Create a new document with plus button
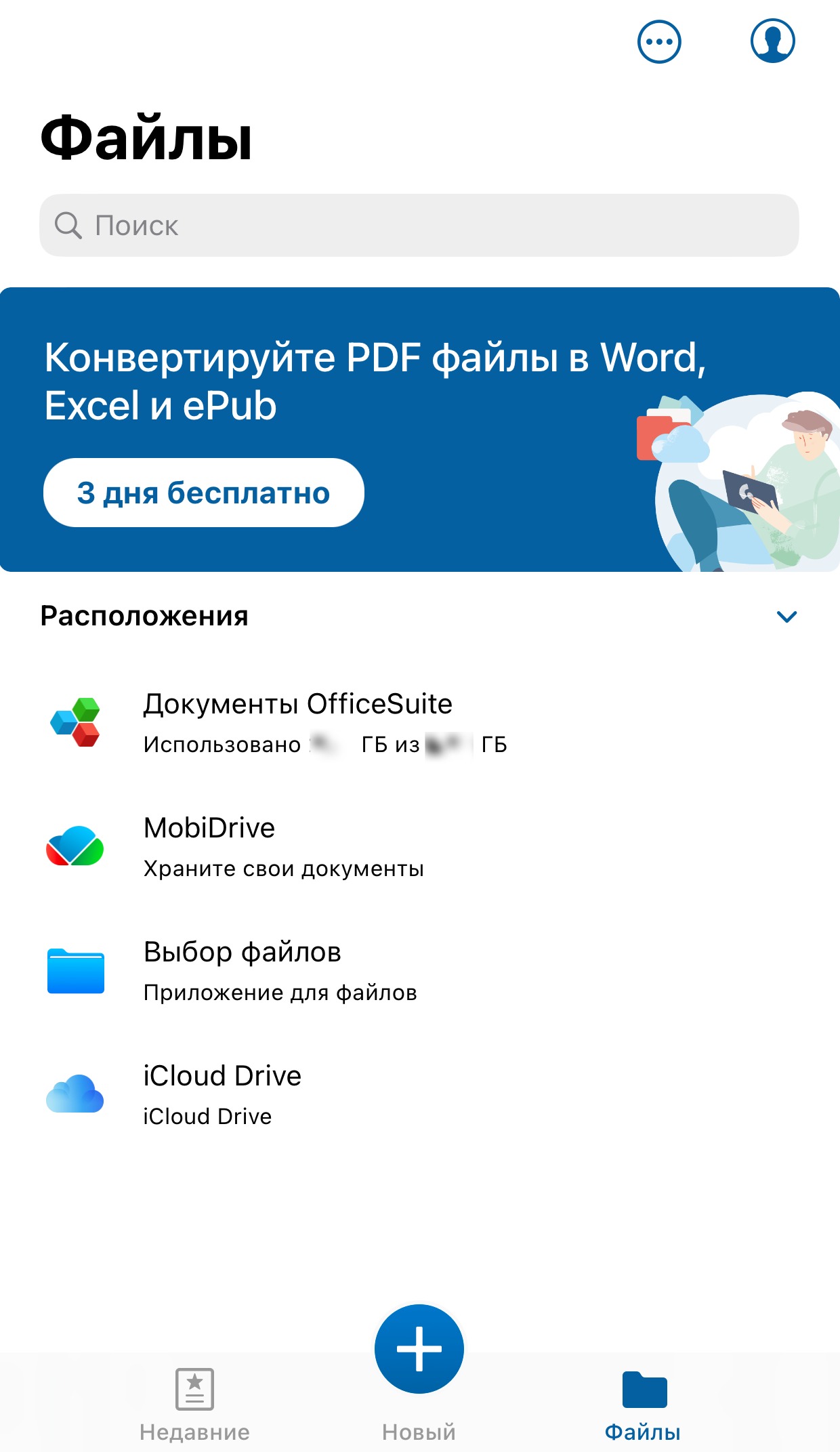Screen dimensions: 840x1452 pos(419,1348)
